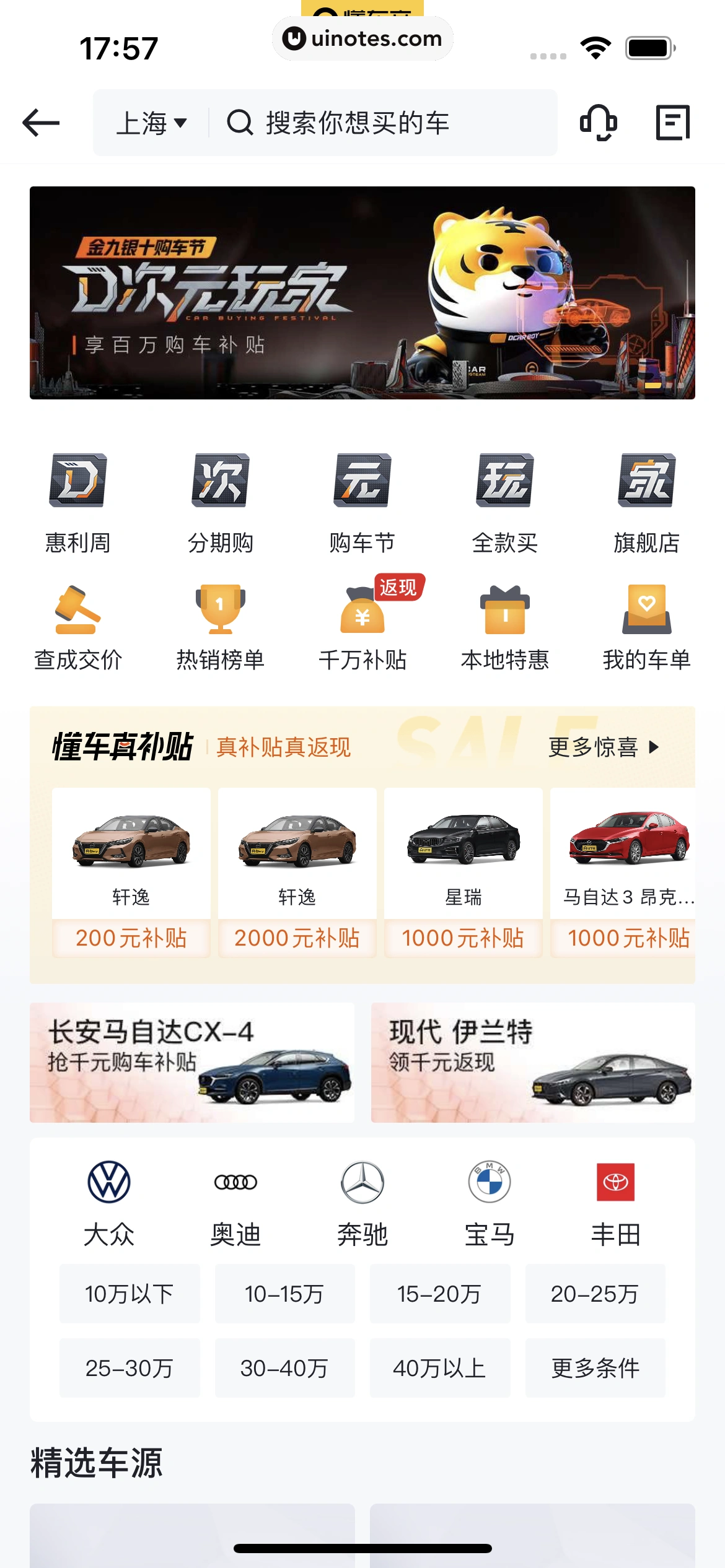Open 更多条件 filters
This screenshot has width=725, height=1568.
click(x=595, y=1368)
